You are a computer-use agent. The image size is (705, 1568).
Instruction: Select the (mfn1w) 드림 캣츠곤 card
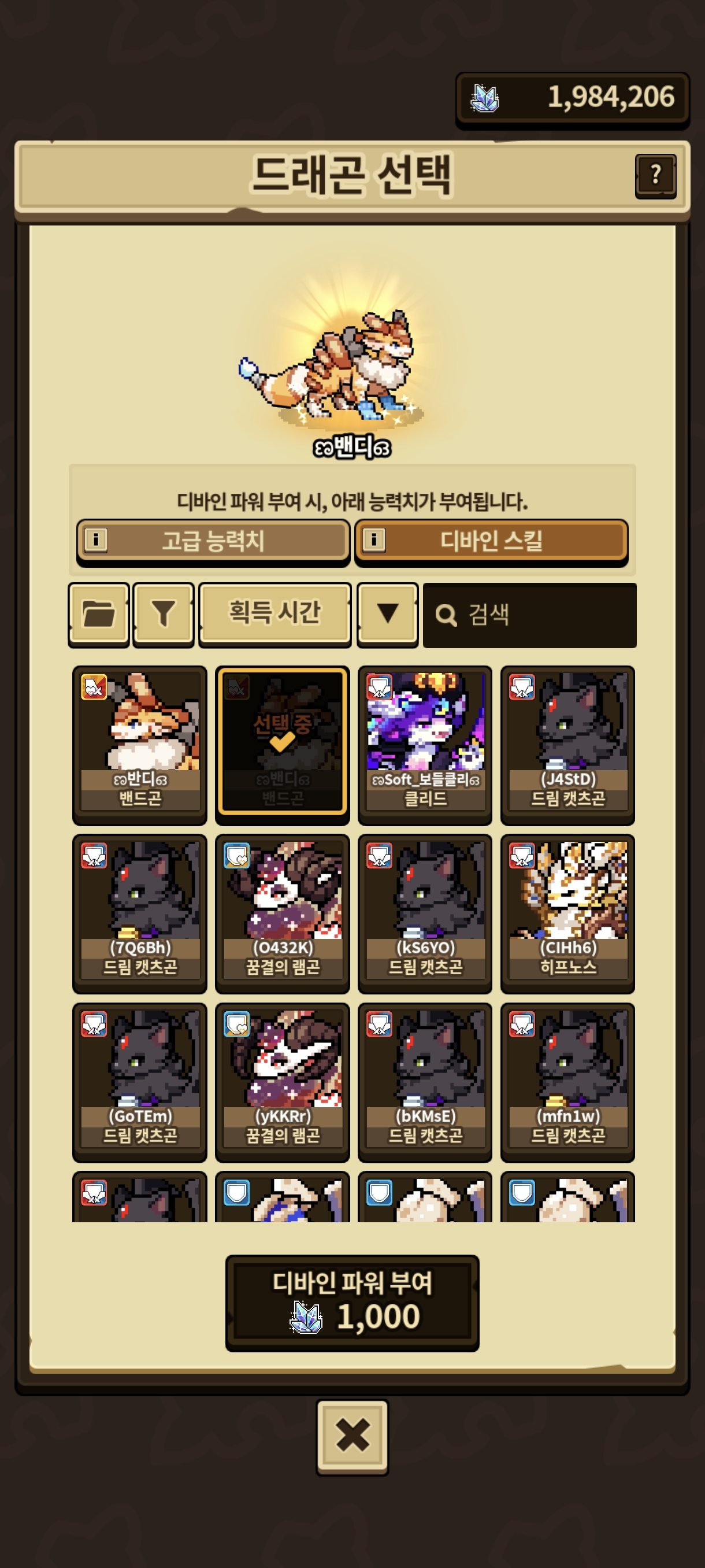pyautogui.click(x=567, y=1081)
